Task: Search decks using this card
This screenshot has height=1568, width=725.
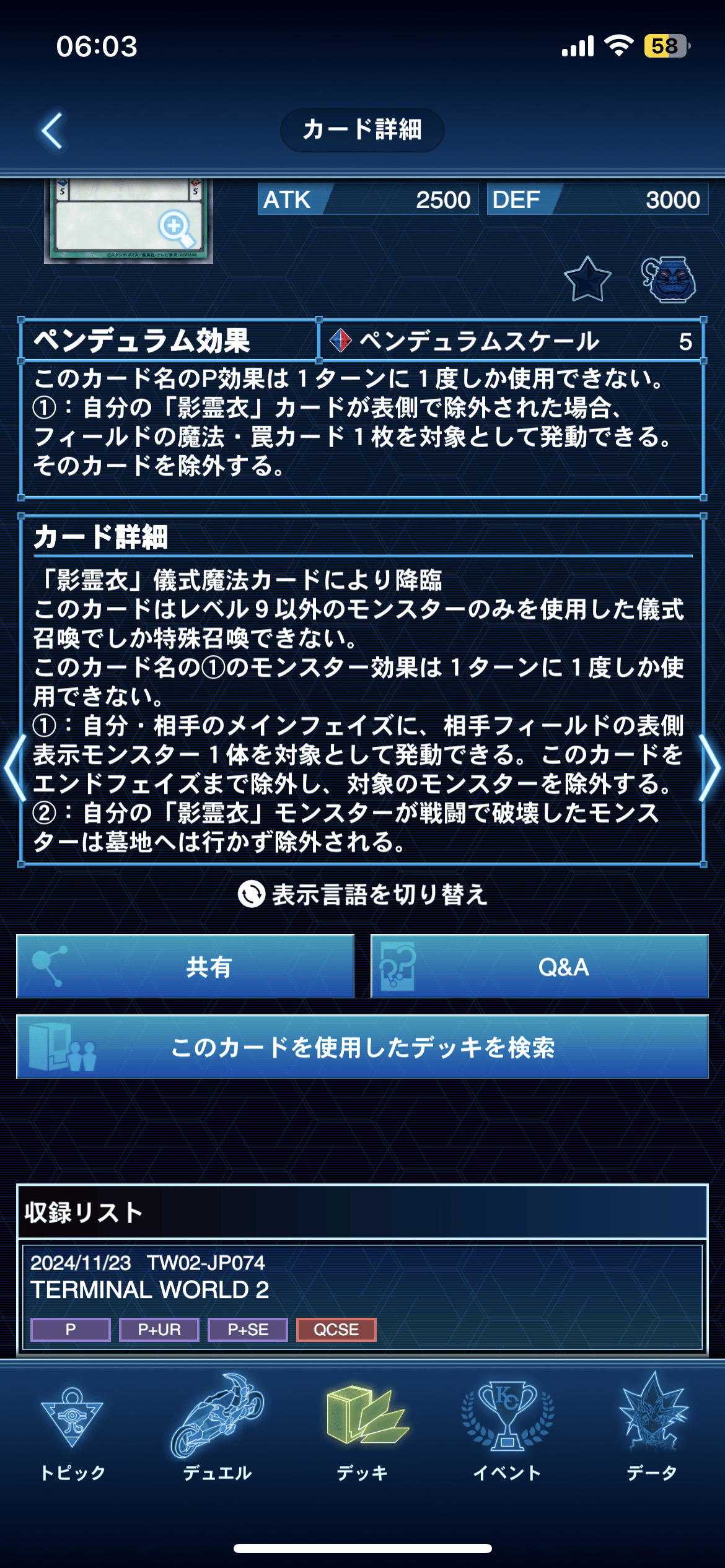Action: point(362,1047)
